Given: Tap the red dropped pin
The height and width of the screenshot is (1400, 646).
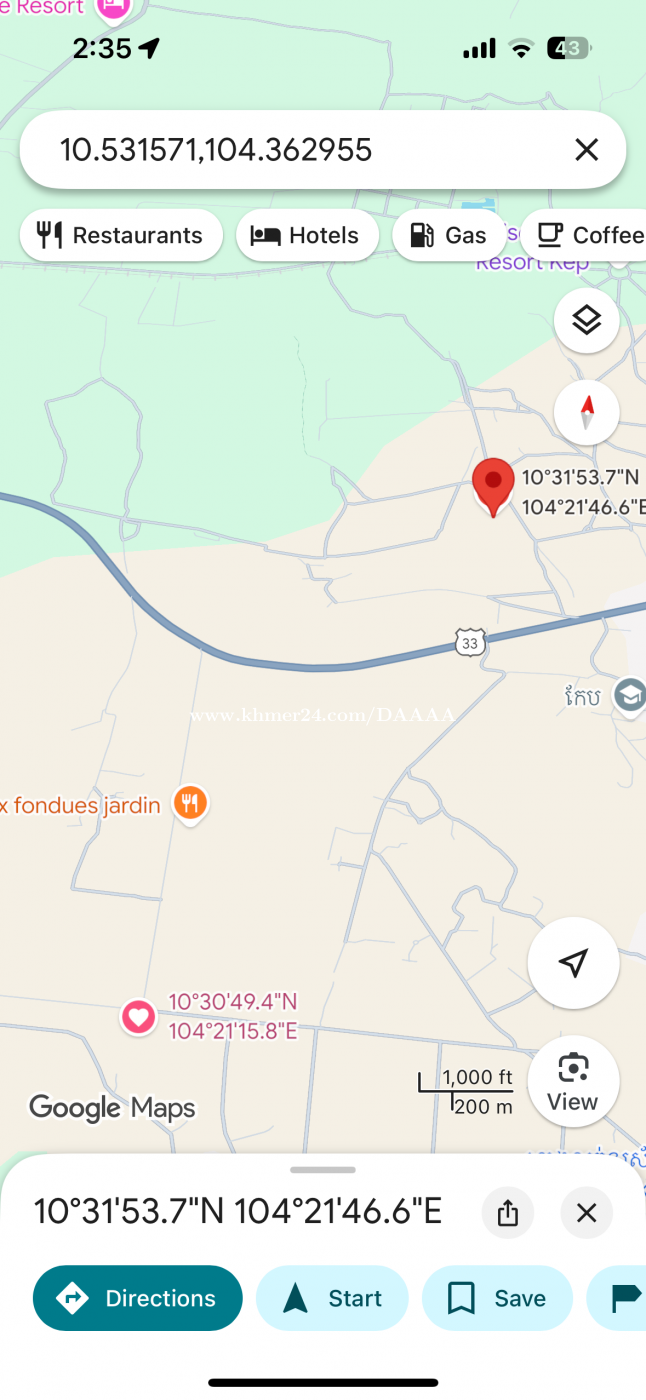Looking at the screenshot, I should pyautogui.click(x=493, y=487).
